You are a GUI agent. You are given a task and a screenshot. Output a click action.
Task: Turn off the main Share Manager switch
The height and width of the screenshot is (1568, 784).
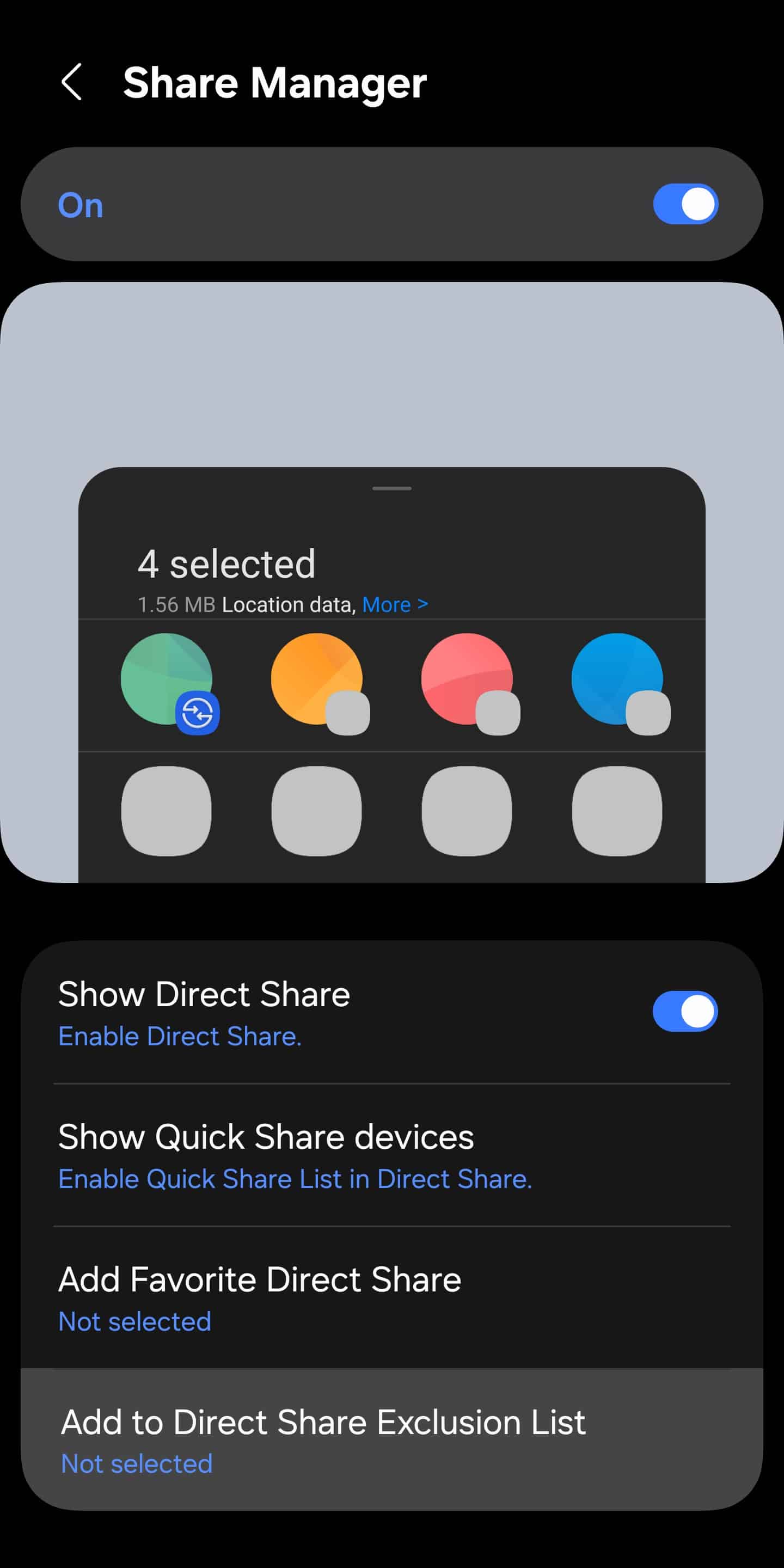[x=685, y=204]
